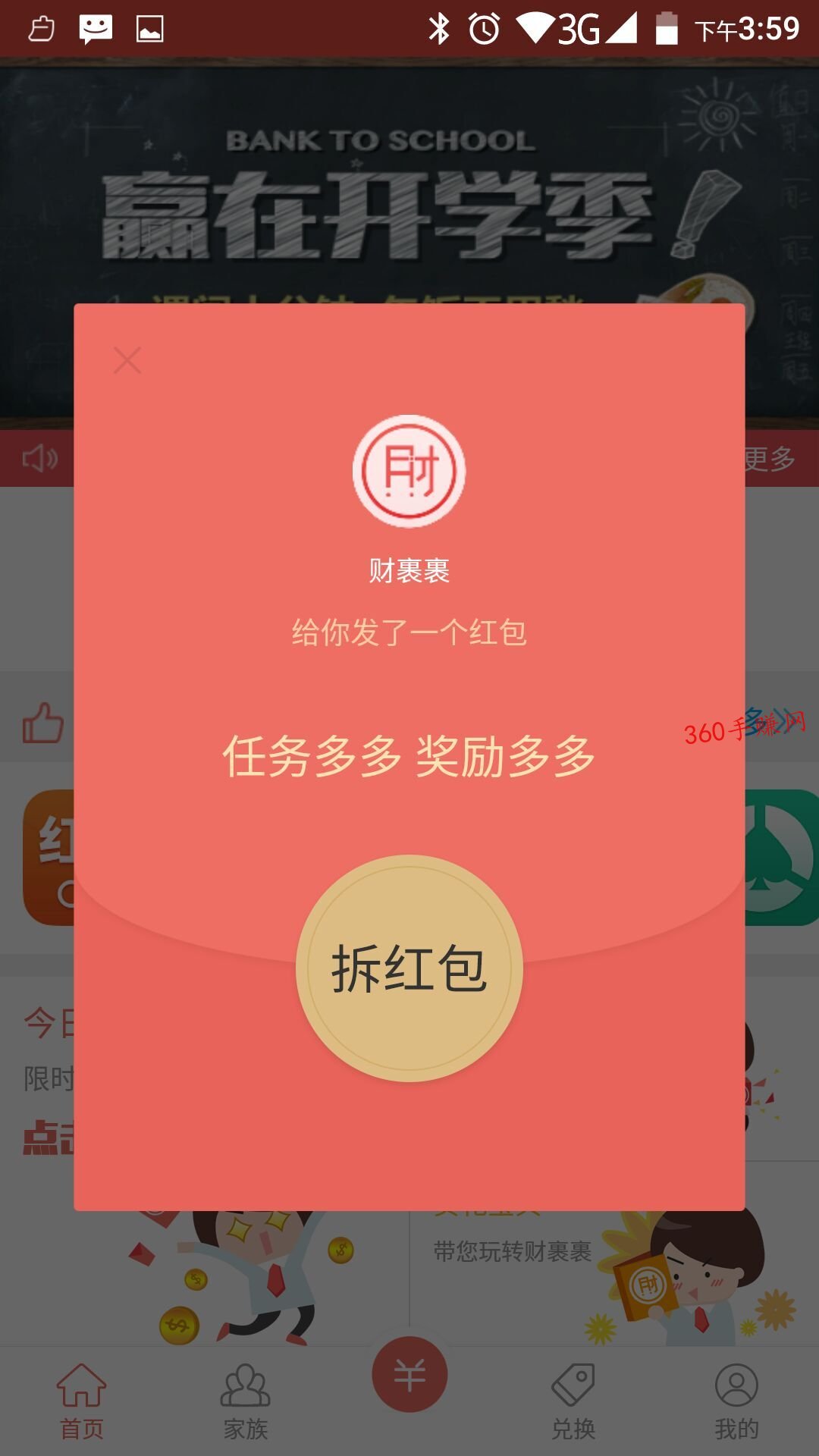Dismiss the red packet popup
Viewport: 819px width, 1456px height.
point(127,360)
